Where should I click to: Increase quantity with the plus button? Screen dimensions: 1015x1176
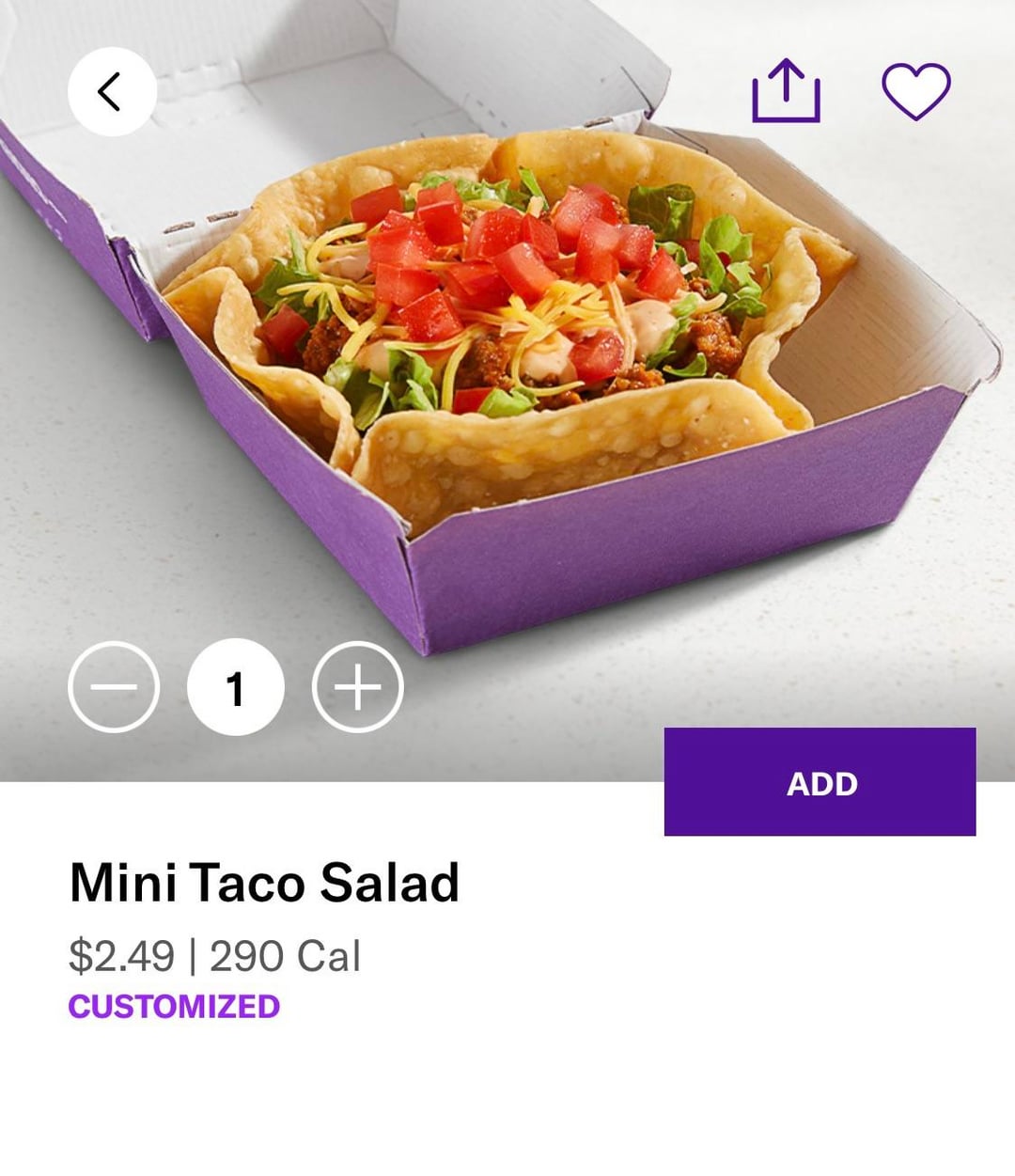(x=357, y=688)
